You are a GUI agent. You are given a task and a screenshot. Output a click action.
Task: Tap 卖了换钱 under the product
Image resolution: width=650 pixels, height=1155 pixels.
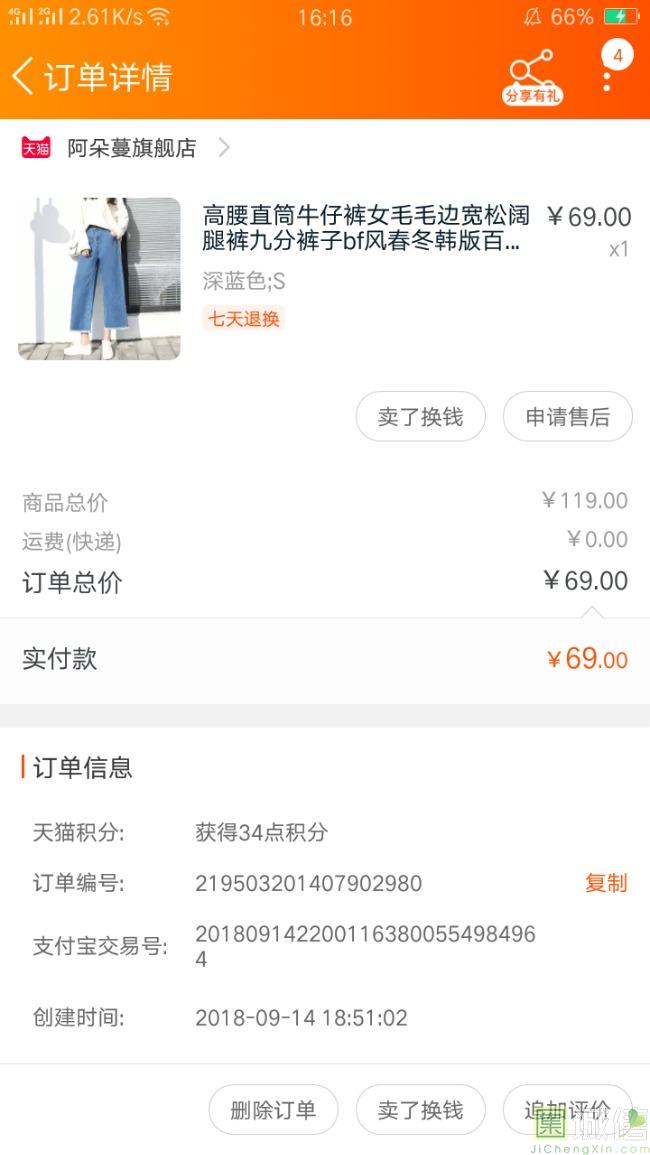(420, 416)
